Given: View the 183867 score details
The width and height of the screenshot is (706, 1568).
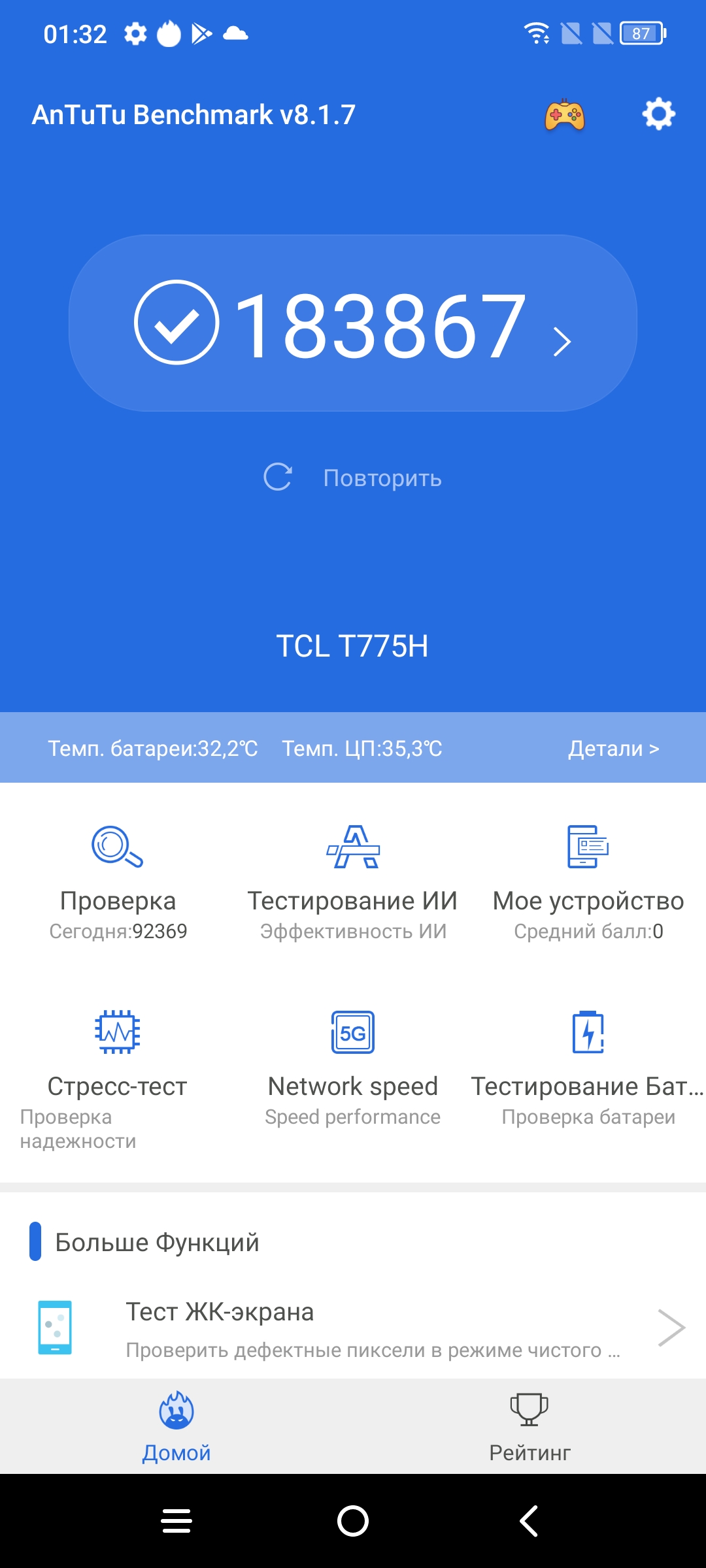Looking at the screenshot, I should click(x=353, y=323).
